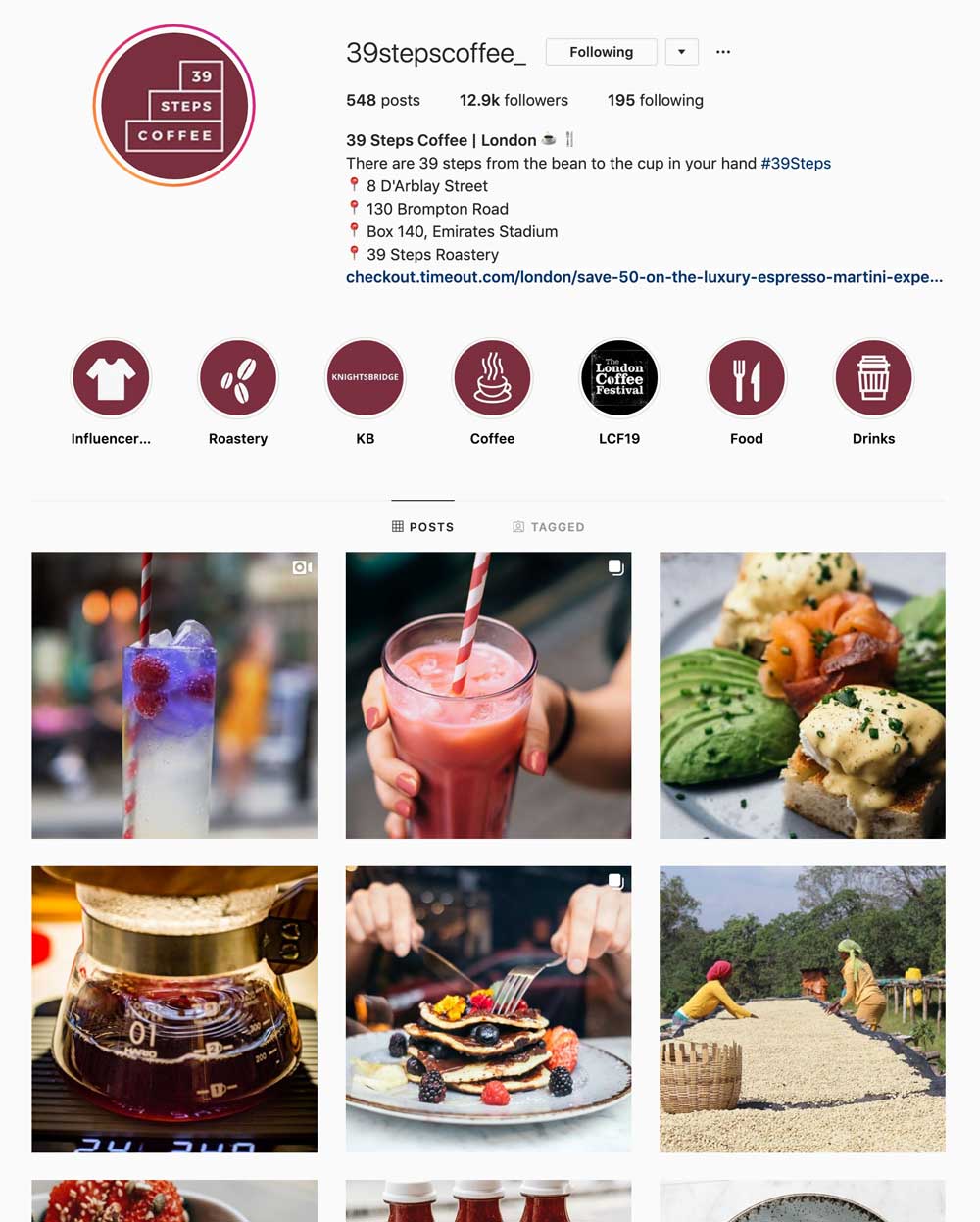980x1222 pixels.
Task: Open suggested accounts dropdown arrow
Action: click(x=681, y=52)
